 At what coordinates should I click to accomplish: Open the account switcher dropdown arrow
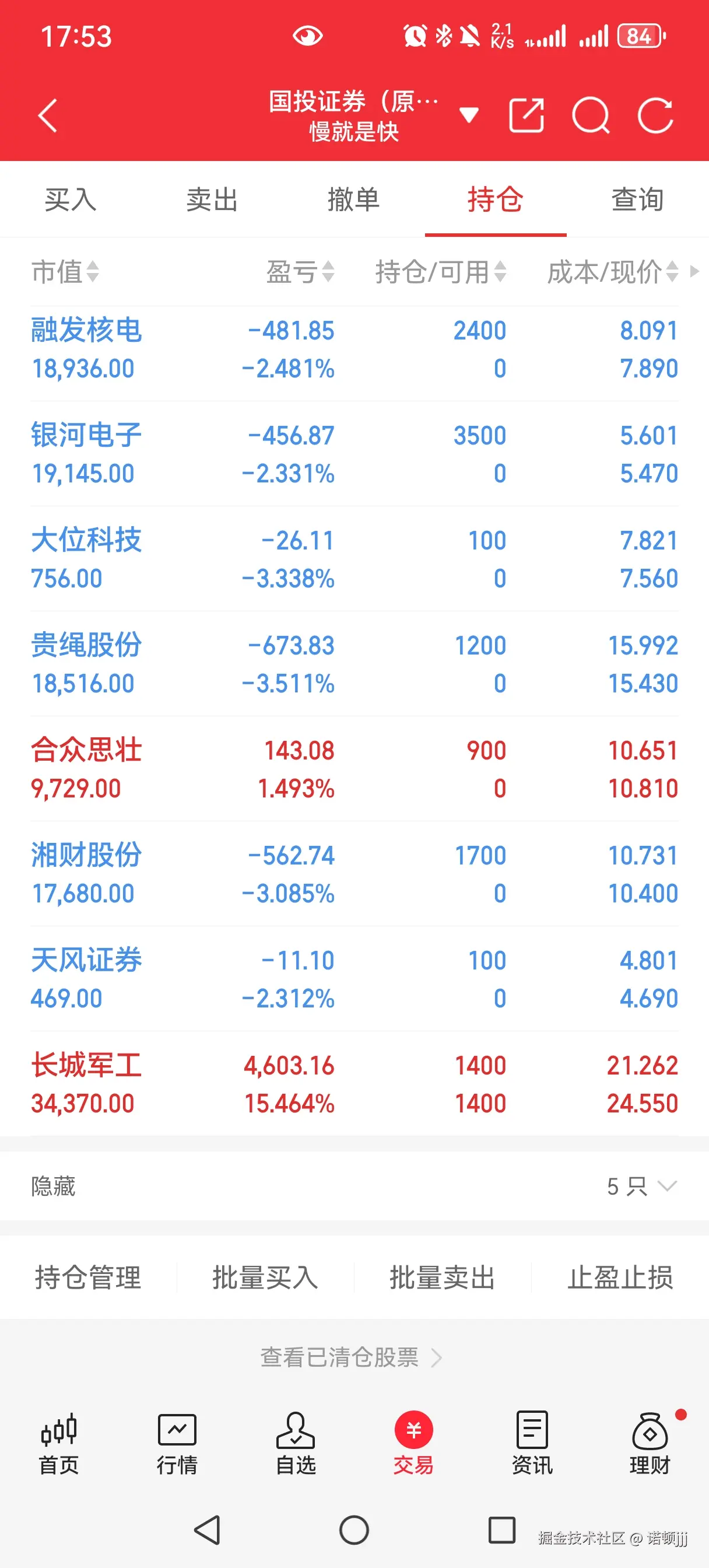[470, 116]
